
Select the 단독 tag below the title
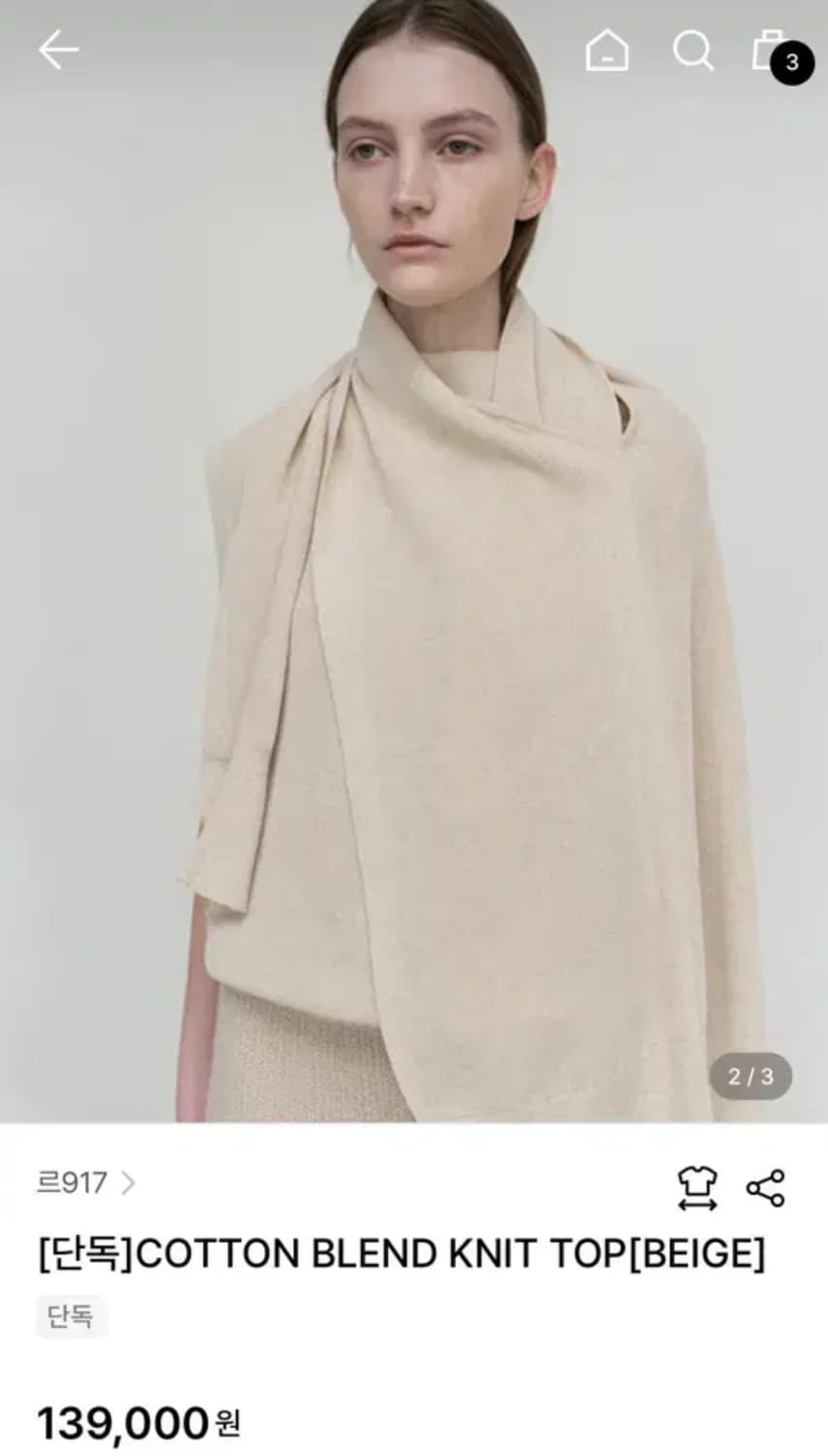pyautogui.click(x=69, y=1317)
